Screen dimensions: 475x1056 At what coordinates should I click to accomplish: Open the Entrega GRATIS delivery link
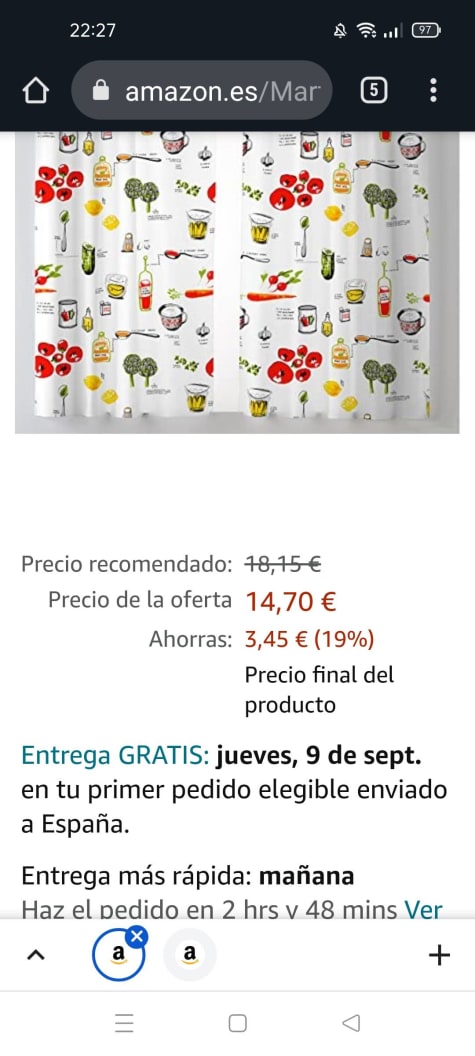point(115,756)
